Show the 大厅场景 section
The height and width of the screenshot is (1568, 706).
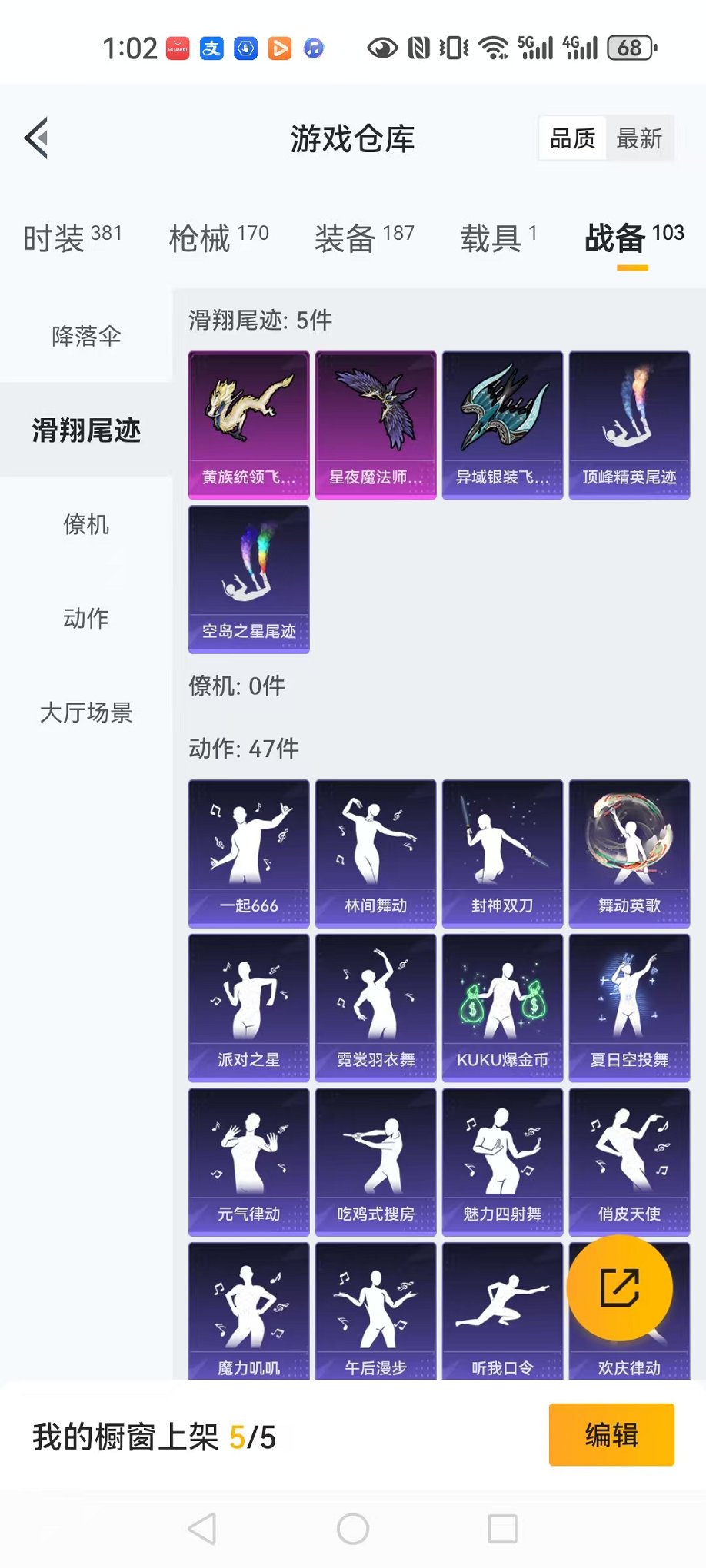(x=85, y=714)
